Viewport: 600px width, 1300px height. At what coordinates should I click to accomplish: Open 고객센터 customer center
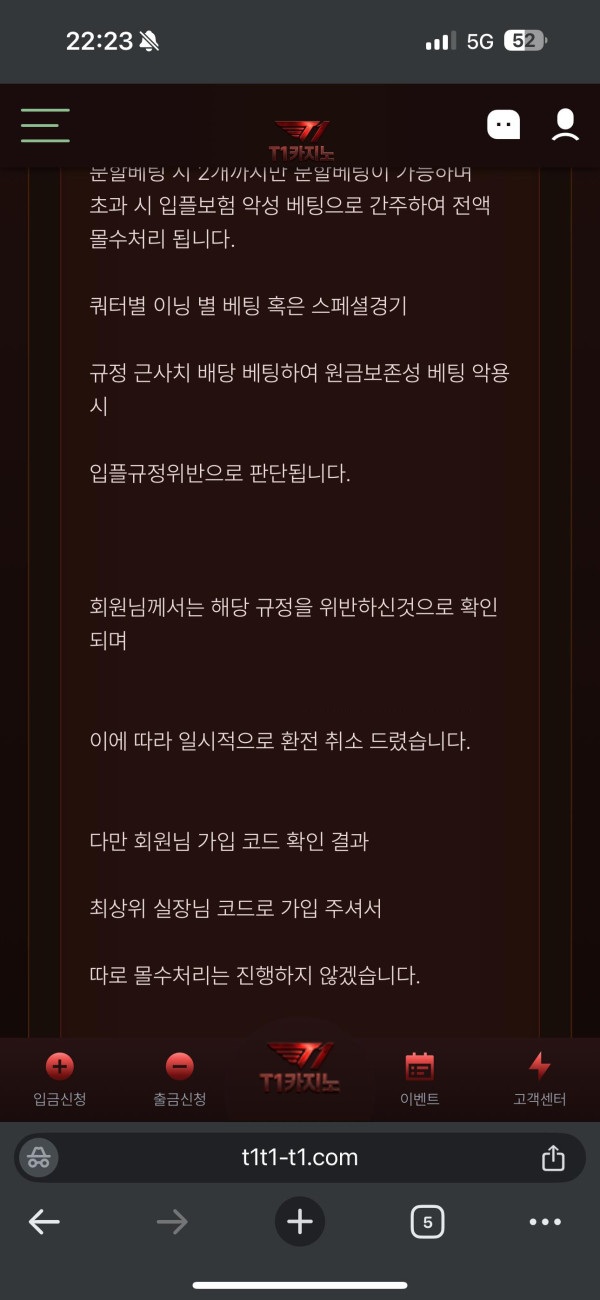pyautogui.click(x=540, y=1079)
